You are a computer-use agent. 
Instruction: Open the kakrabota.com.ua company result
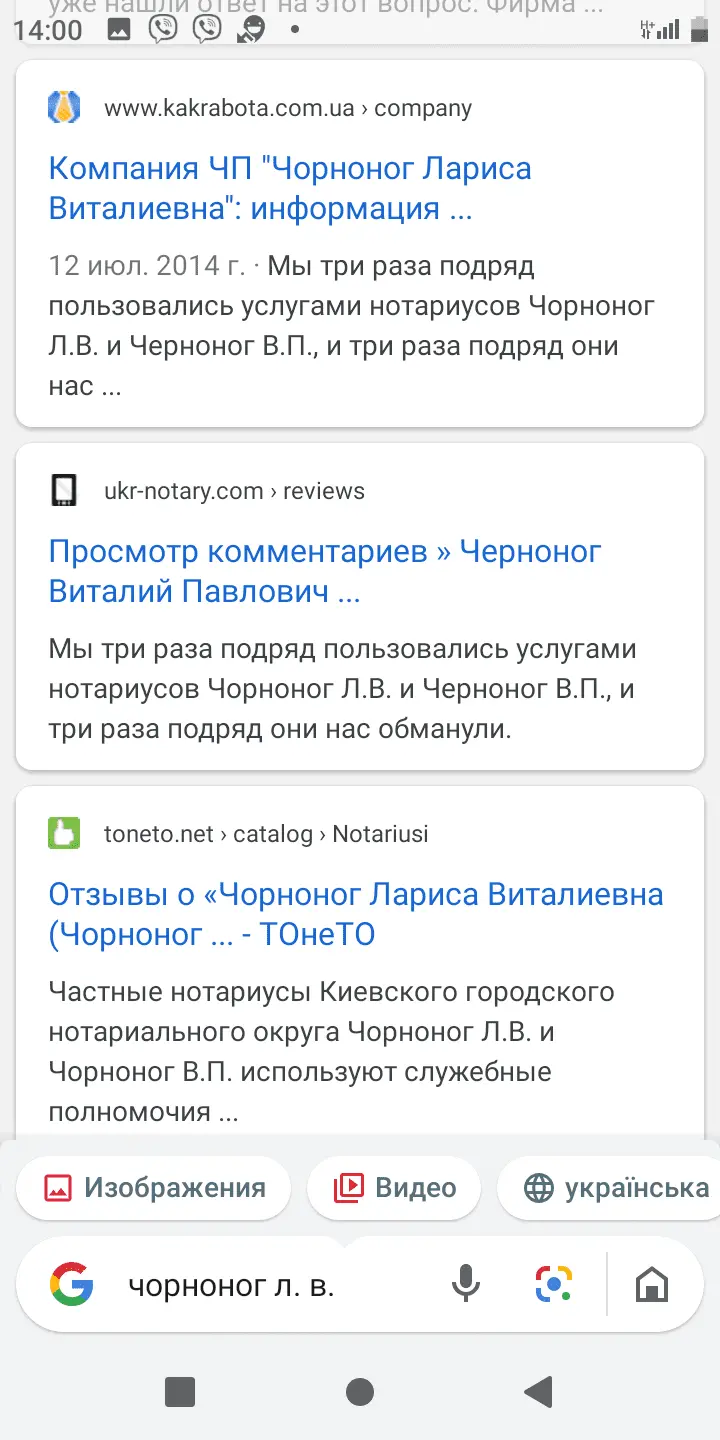(x=290, y=188)
